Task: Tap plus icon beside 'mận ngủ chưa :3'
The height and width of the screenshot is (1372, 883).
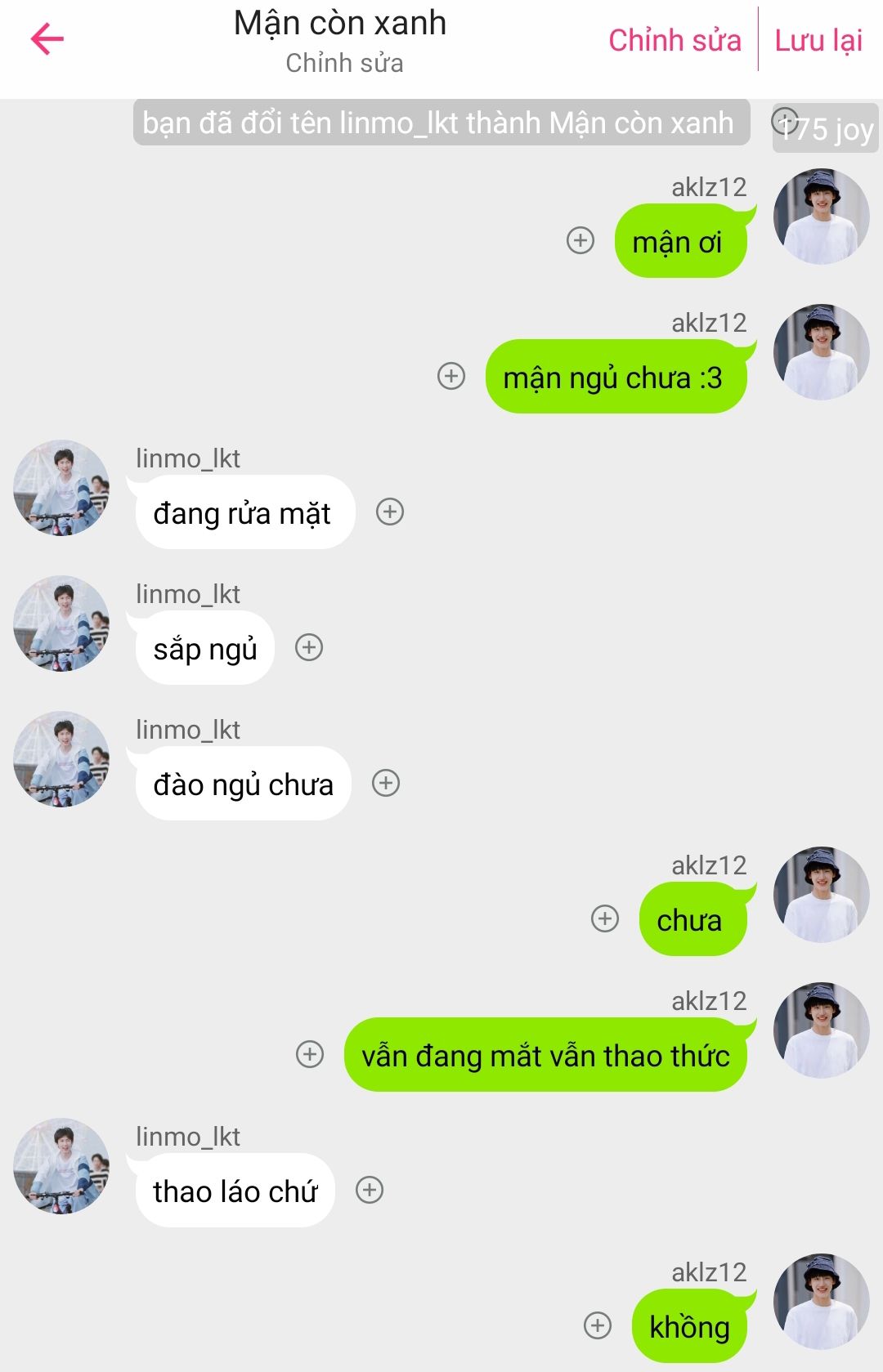Action: point(451,376)
